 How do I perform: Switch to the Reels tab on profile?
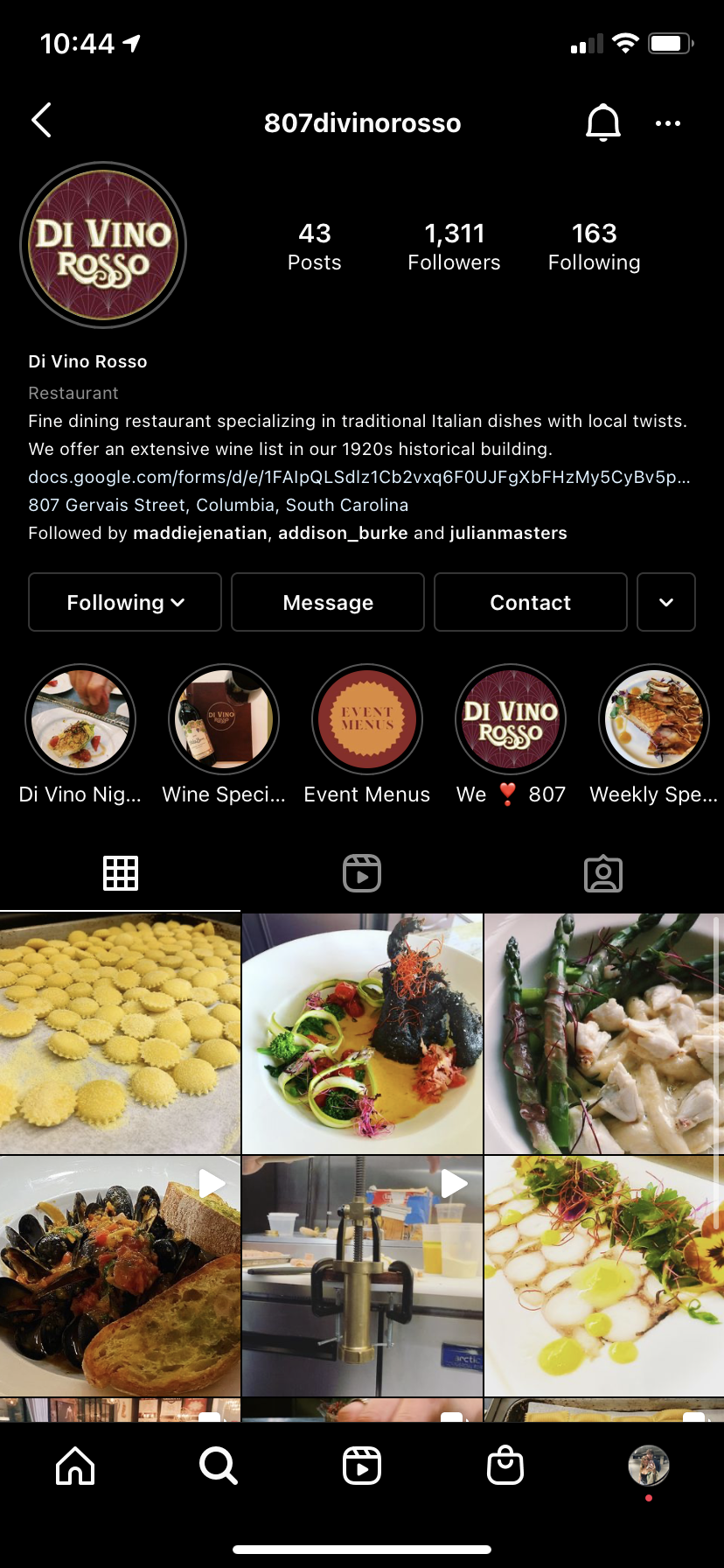coord(362,873)
